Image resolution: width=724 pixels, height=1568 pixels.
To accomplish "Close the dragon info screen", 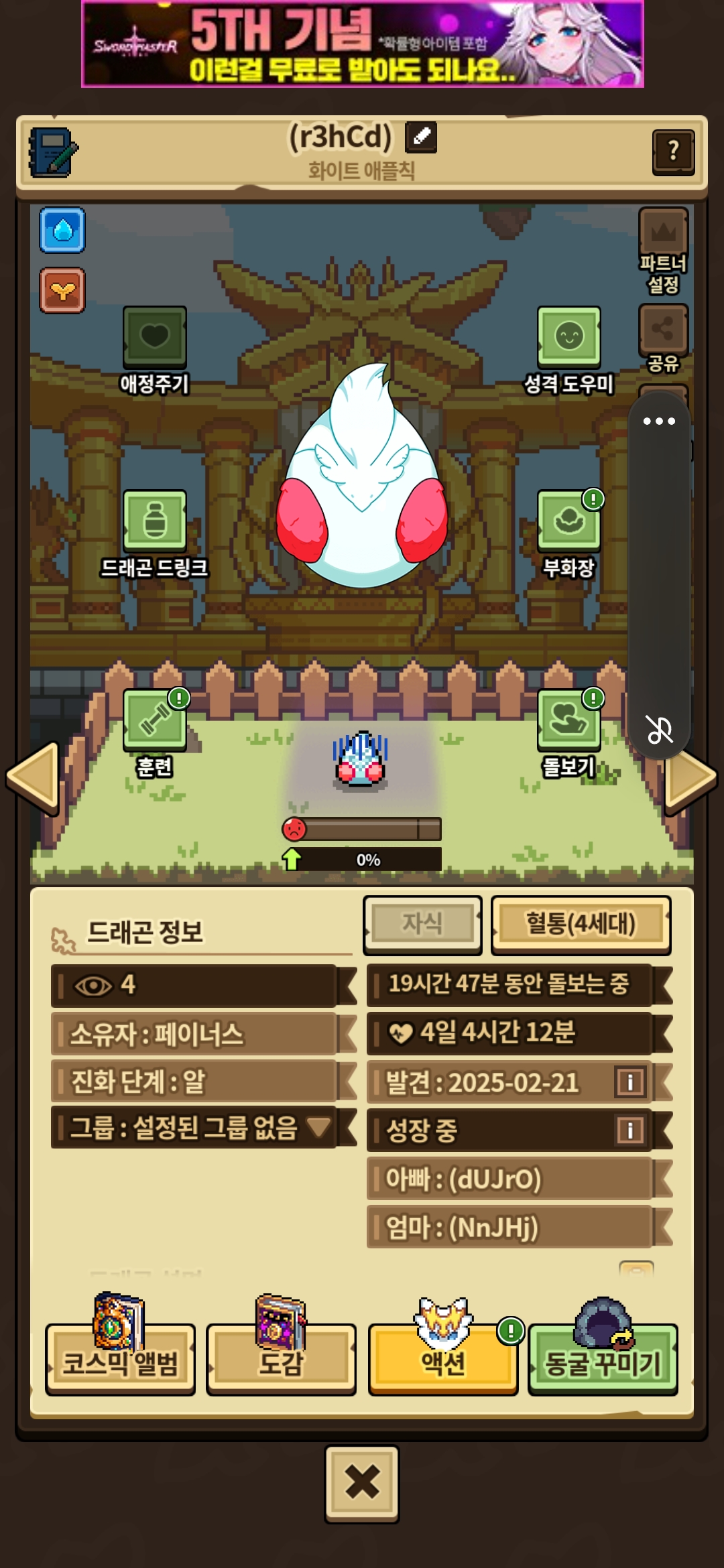I will pyautogui.click(x=362, y=1484).
